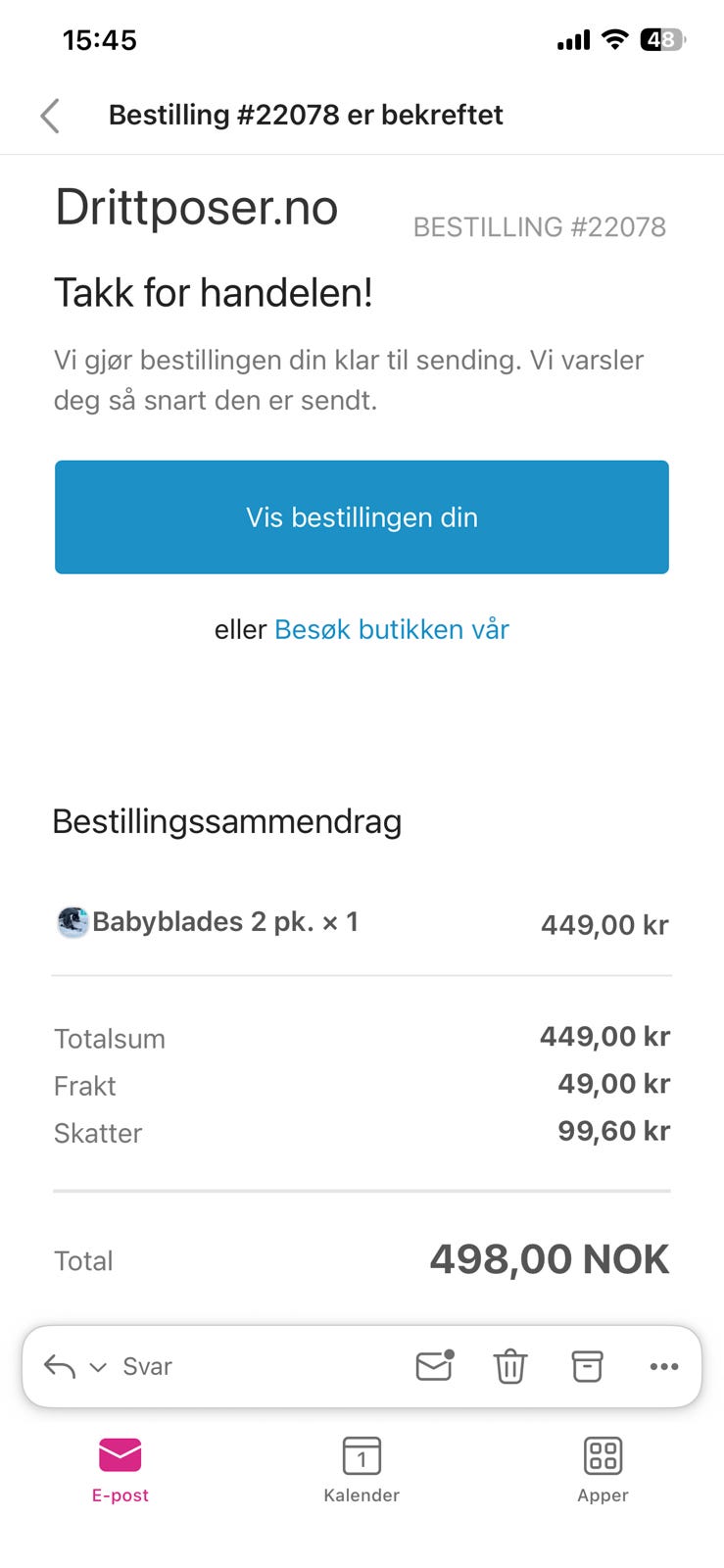Screen dimensions: 724x1568
Task: Archive the message with the archive icon
Action: (x=586, y=1365)
